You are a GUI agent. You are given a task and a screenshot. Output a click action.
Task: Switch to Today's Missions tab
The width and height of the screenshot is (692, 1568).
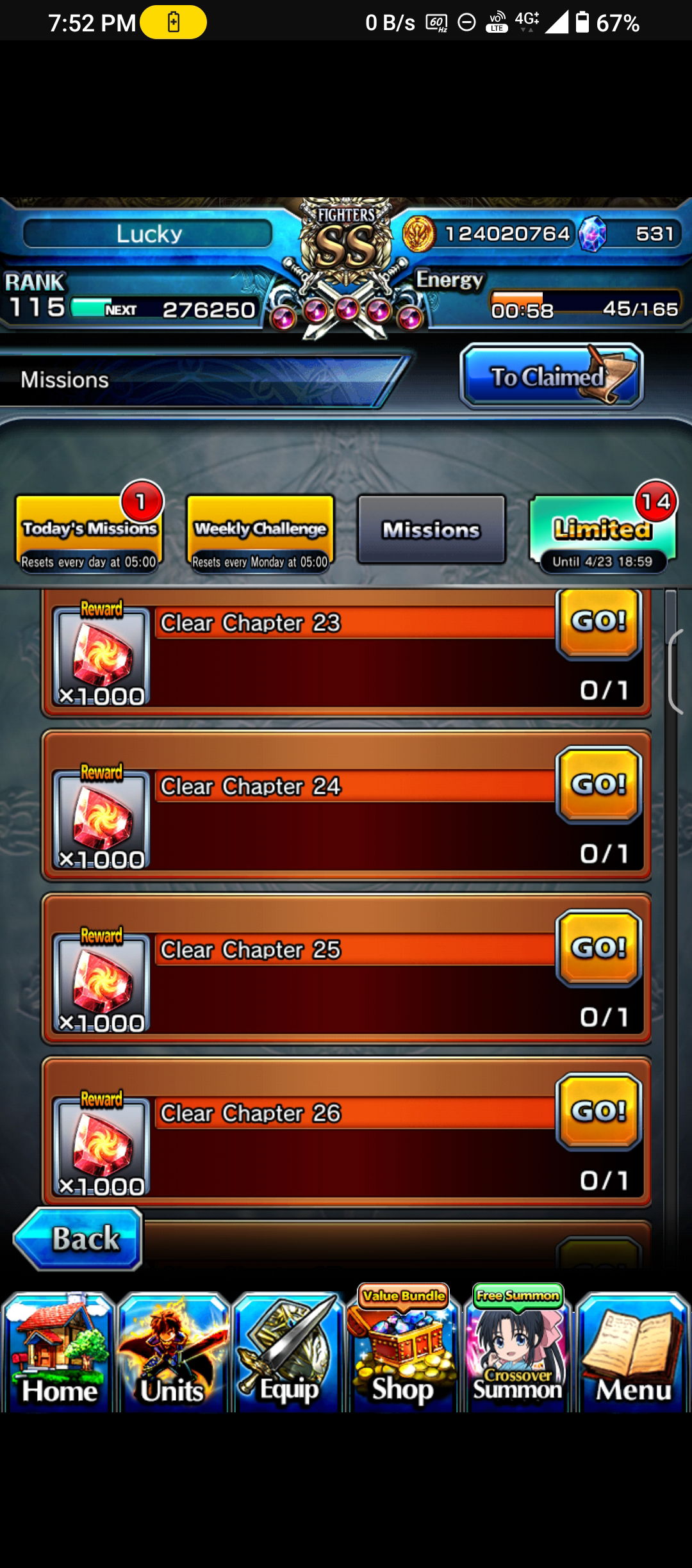tap(89, 534)
